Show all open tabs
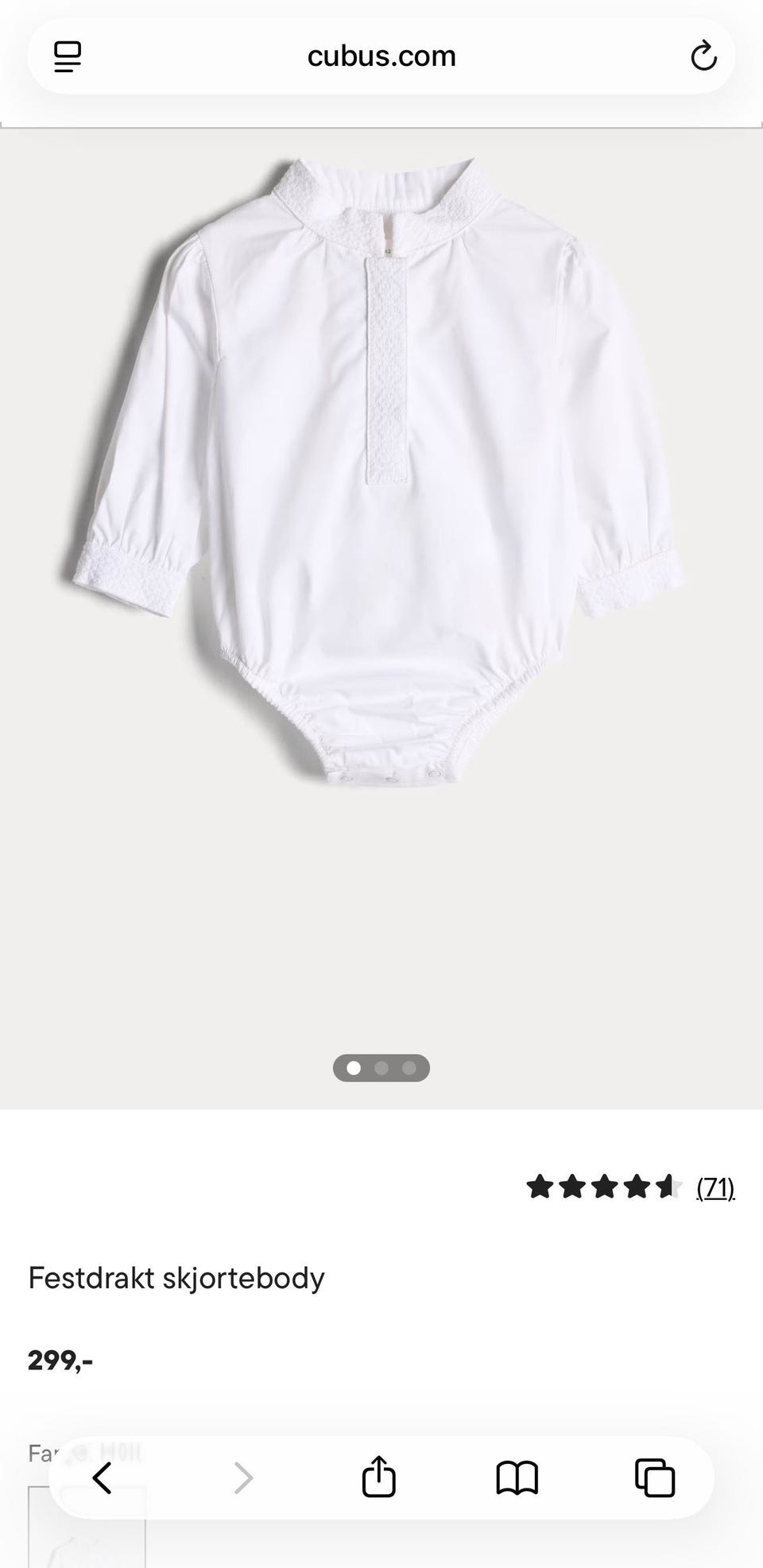The image size is (763, 1568). point(655,1478)
